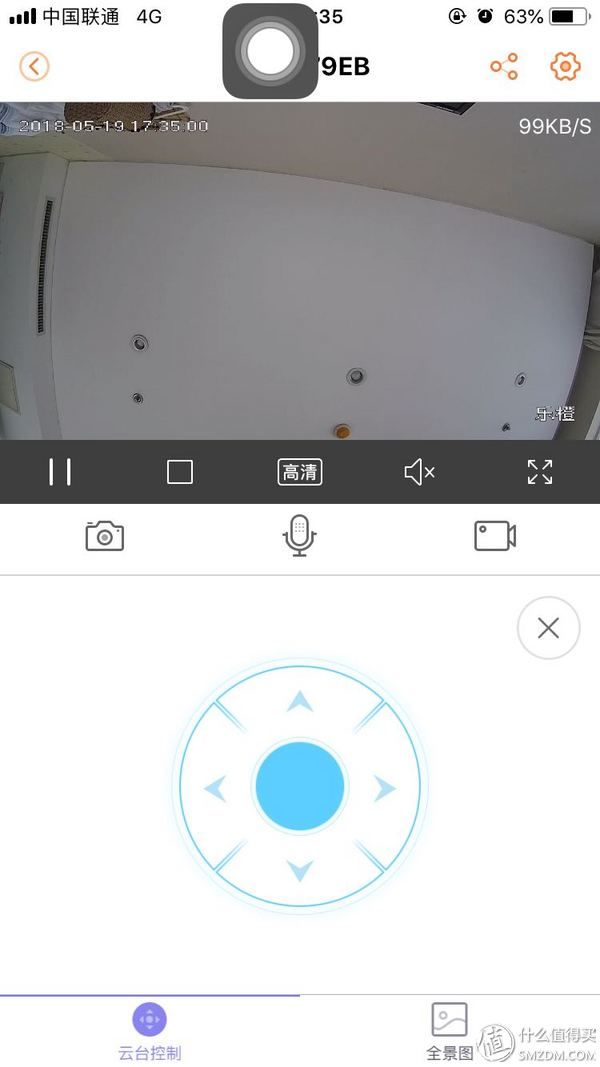Start recording video clip
Image resolution: width=600 pixels, height=1067 pixels.
(x=495, y=537)
